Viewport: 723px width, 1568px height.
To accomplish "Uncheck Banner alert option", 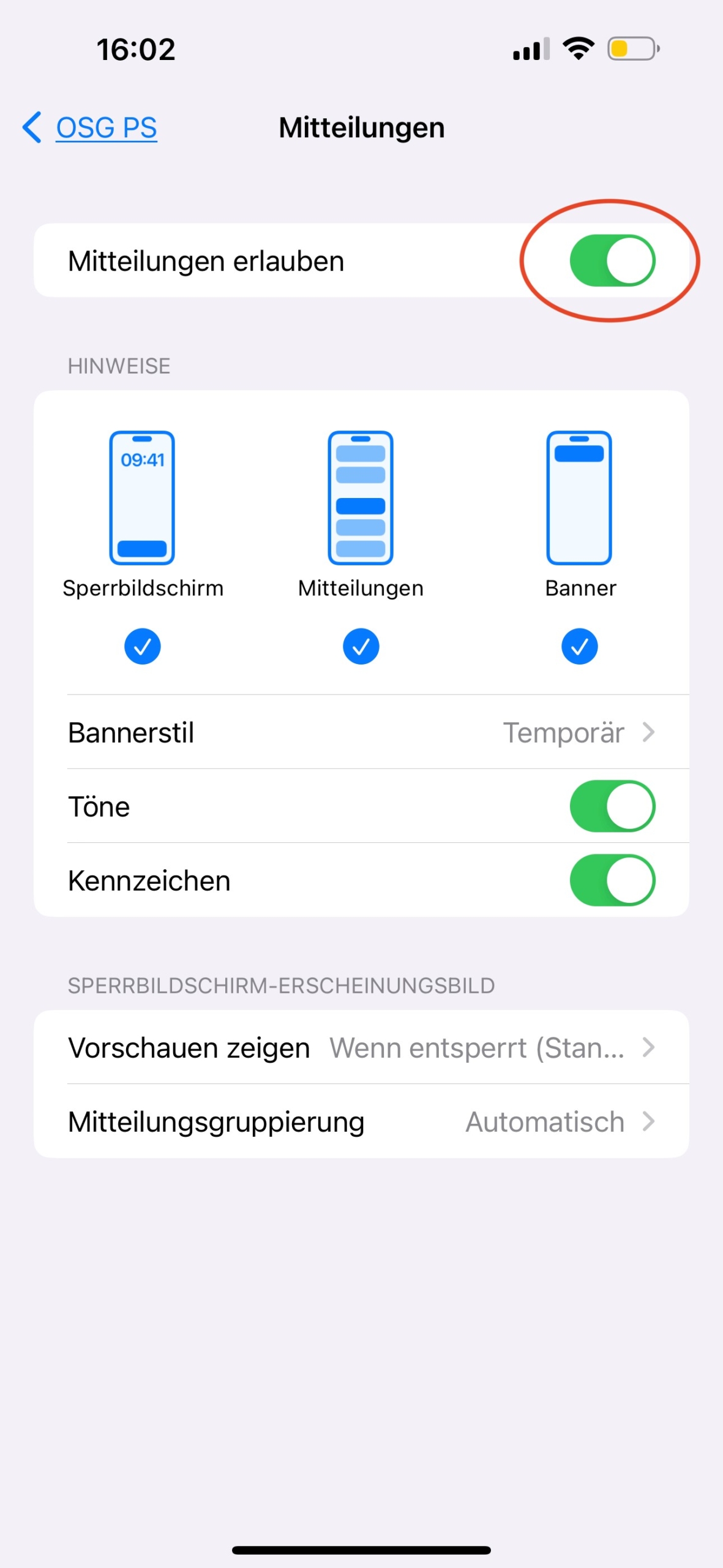I will tap(579, 646).
